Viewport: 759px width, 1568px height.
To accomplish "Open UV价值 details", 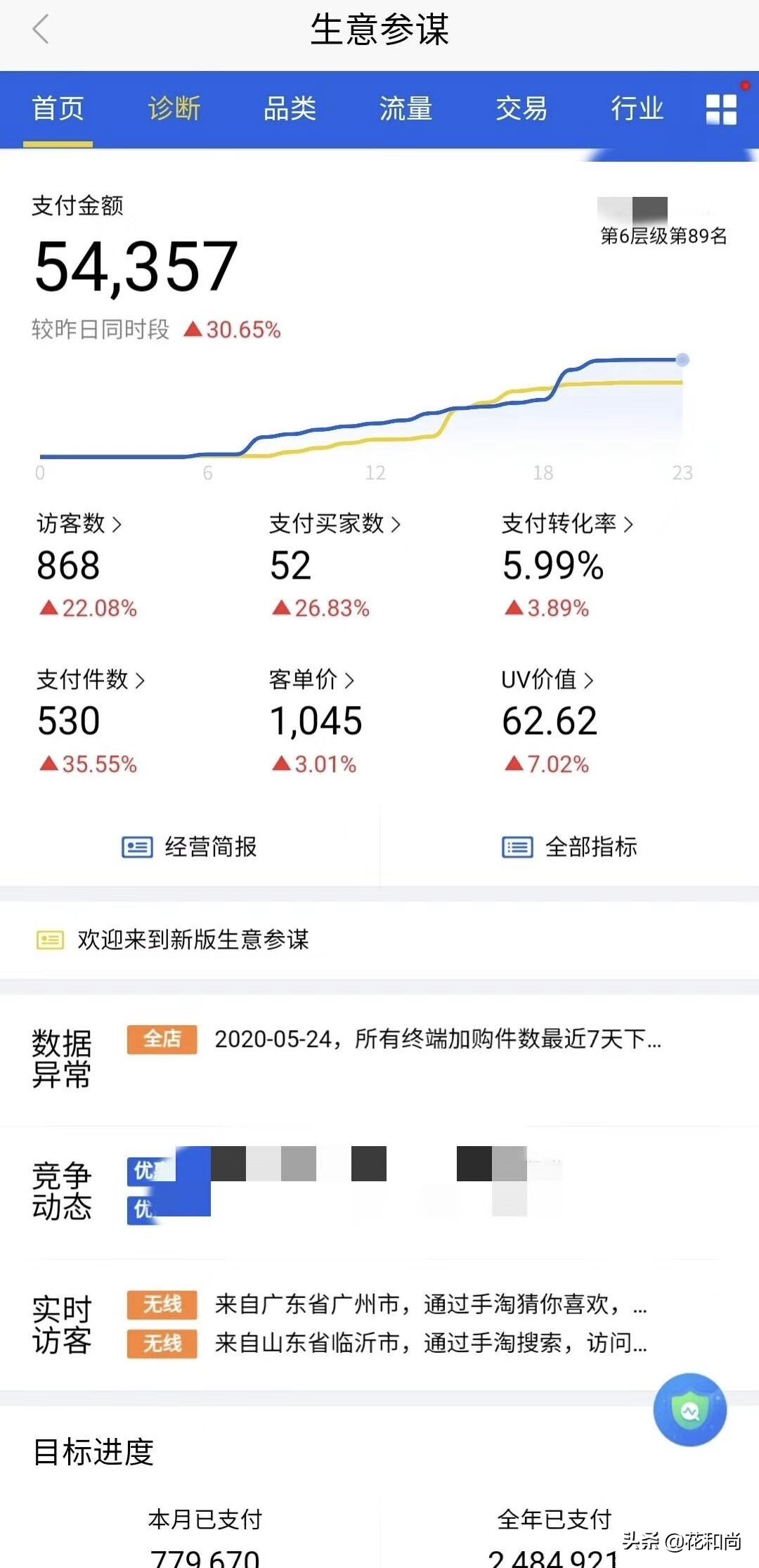I will tap(547, 680).
